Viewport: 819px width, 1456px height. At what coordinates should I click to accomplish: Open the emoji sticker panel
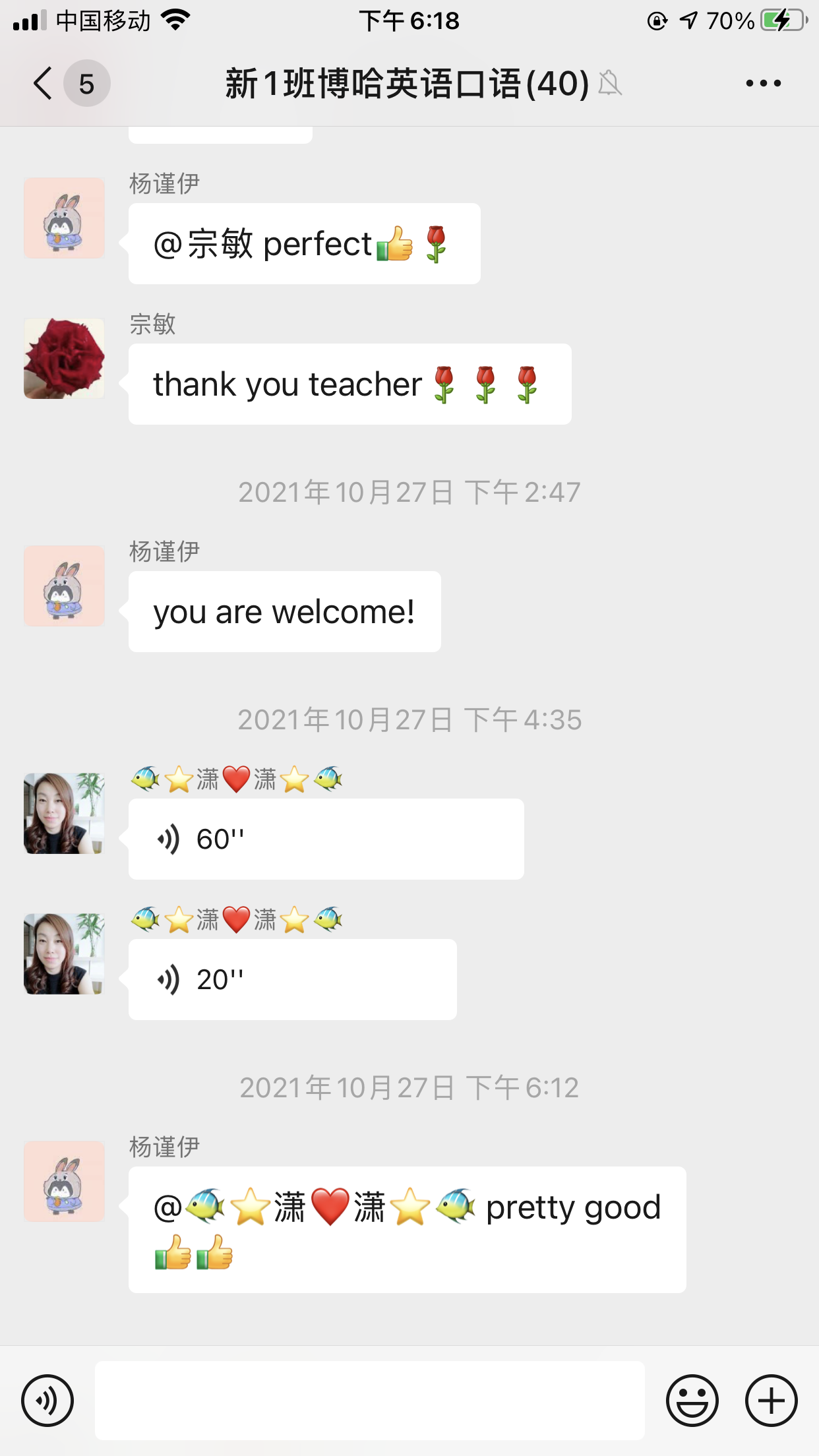pos(692,1401)
